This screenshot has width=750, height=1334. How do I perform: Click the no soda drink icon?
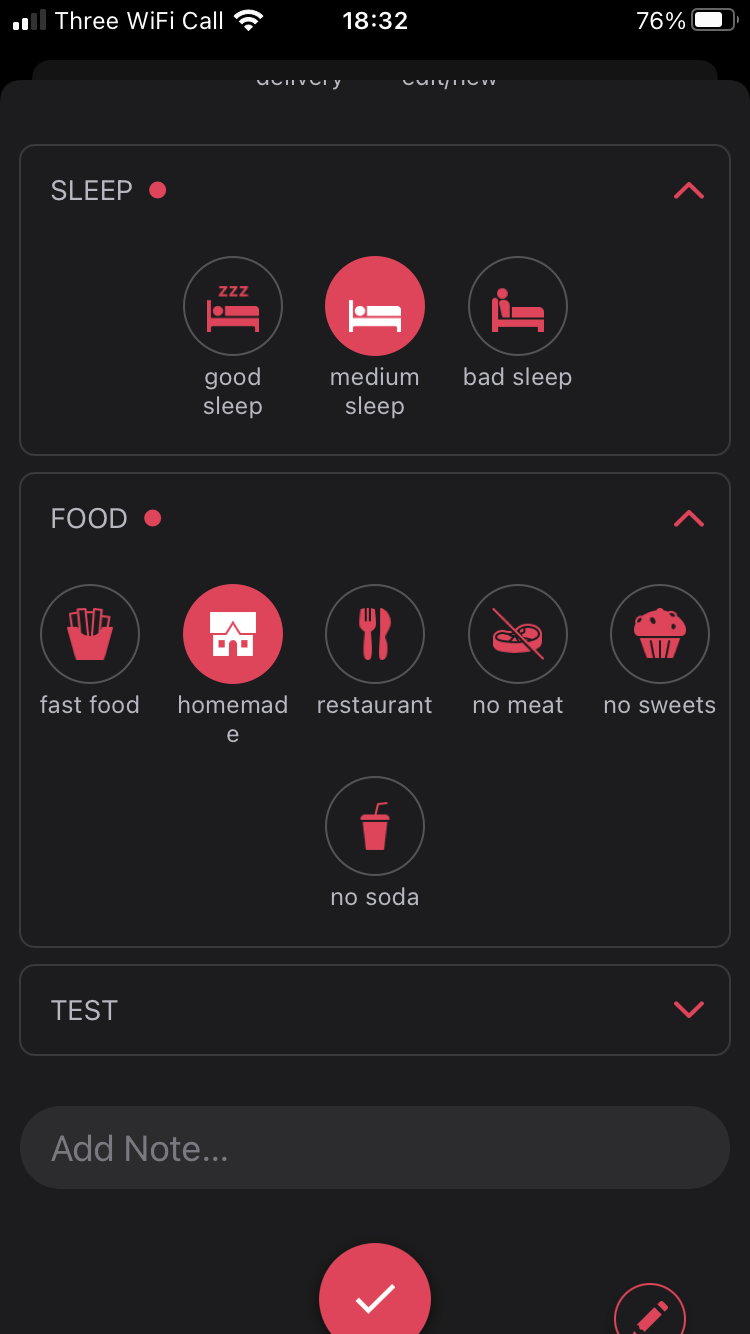click(375, 826)
